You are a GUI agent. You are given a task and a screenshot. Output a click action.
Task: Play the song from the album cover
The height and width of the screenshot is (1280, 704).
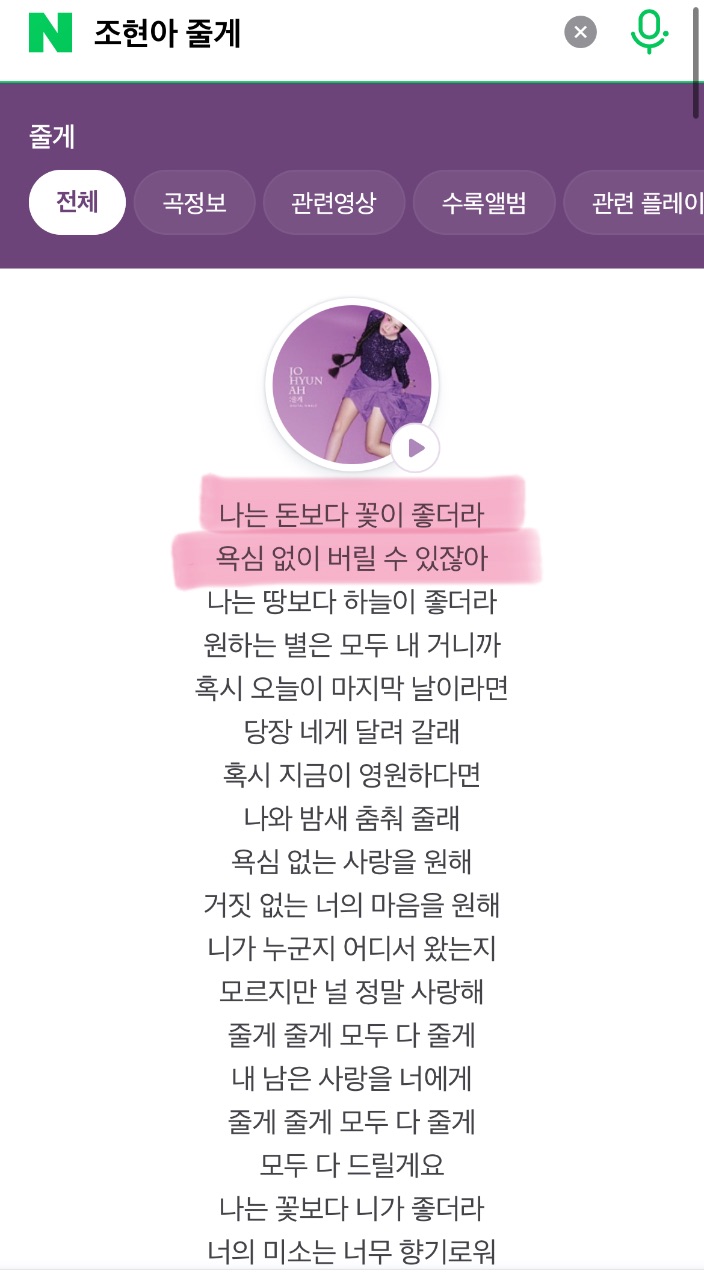tap(415, 447)
